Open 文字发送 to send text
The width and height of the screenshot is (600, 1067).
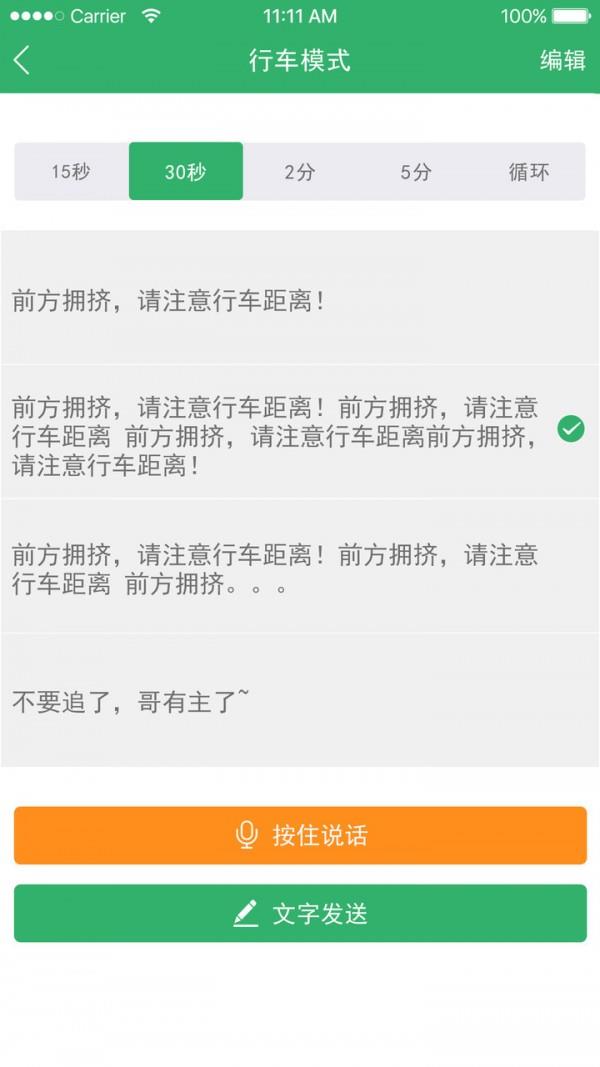tap(300, 913)
